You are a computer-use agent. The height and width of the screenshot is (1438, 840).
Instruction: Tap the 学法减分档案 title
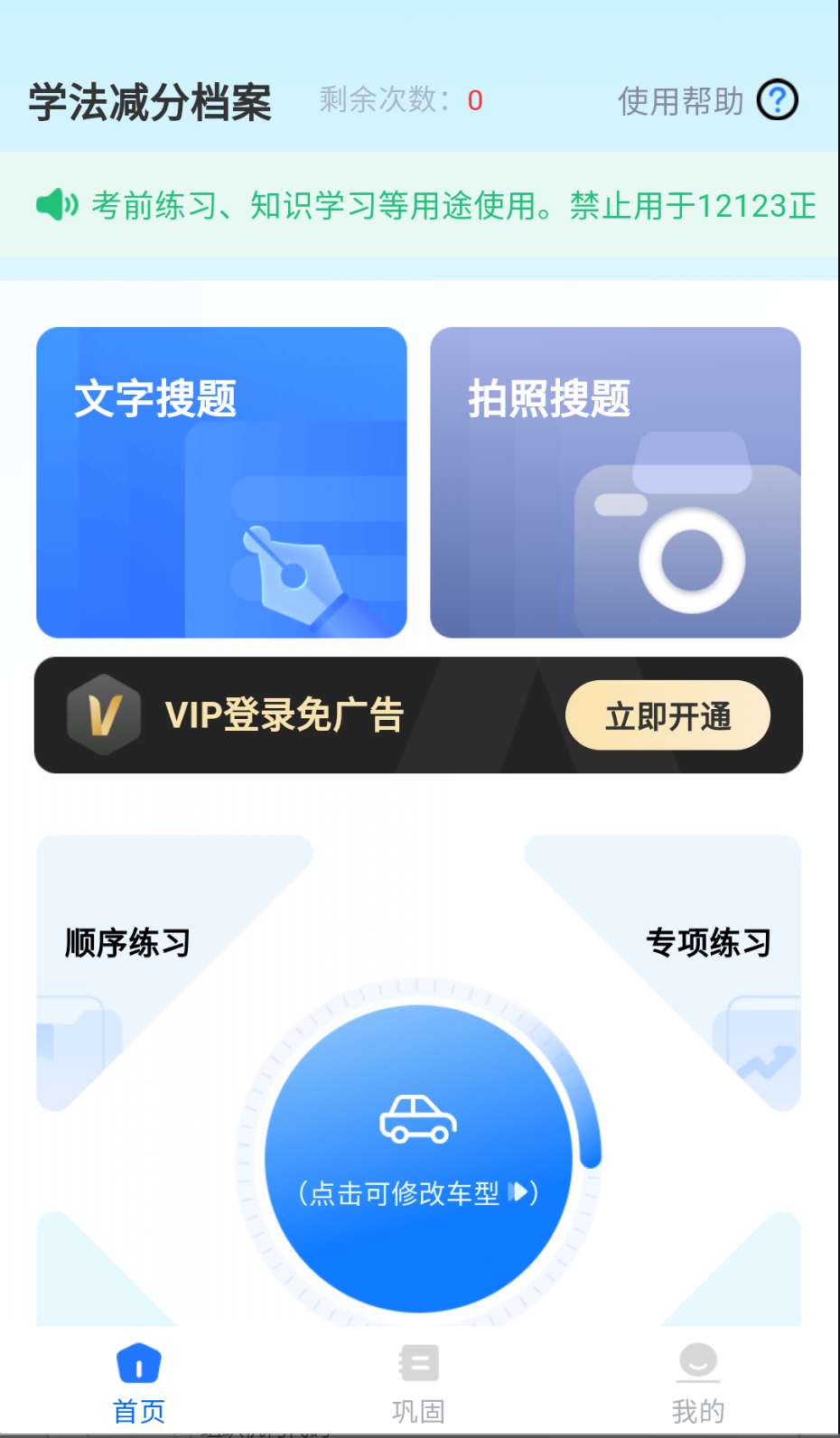click(x=148, y=102)
